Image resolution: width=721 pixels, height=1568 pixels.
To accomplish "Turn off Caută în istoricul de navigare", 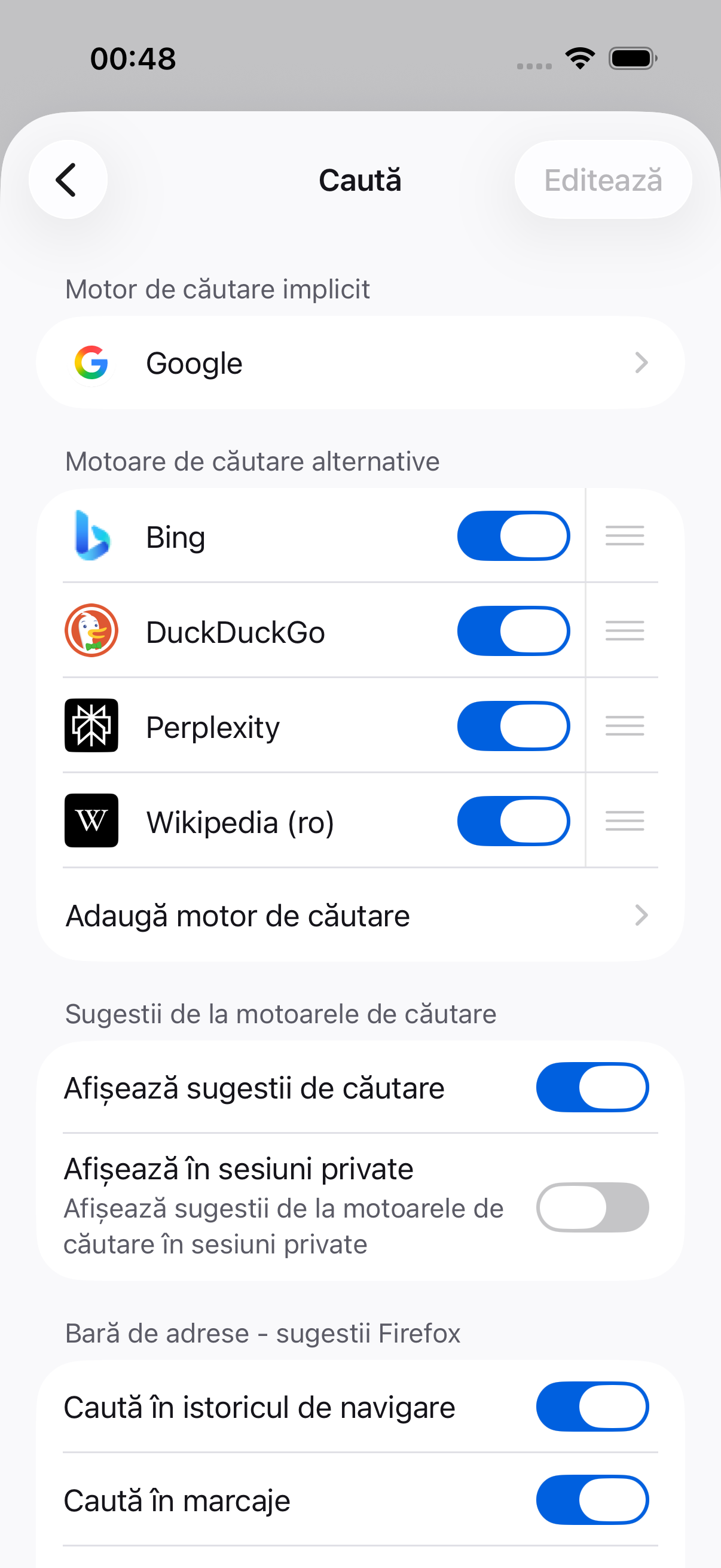I will 592,1407.
